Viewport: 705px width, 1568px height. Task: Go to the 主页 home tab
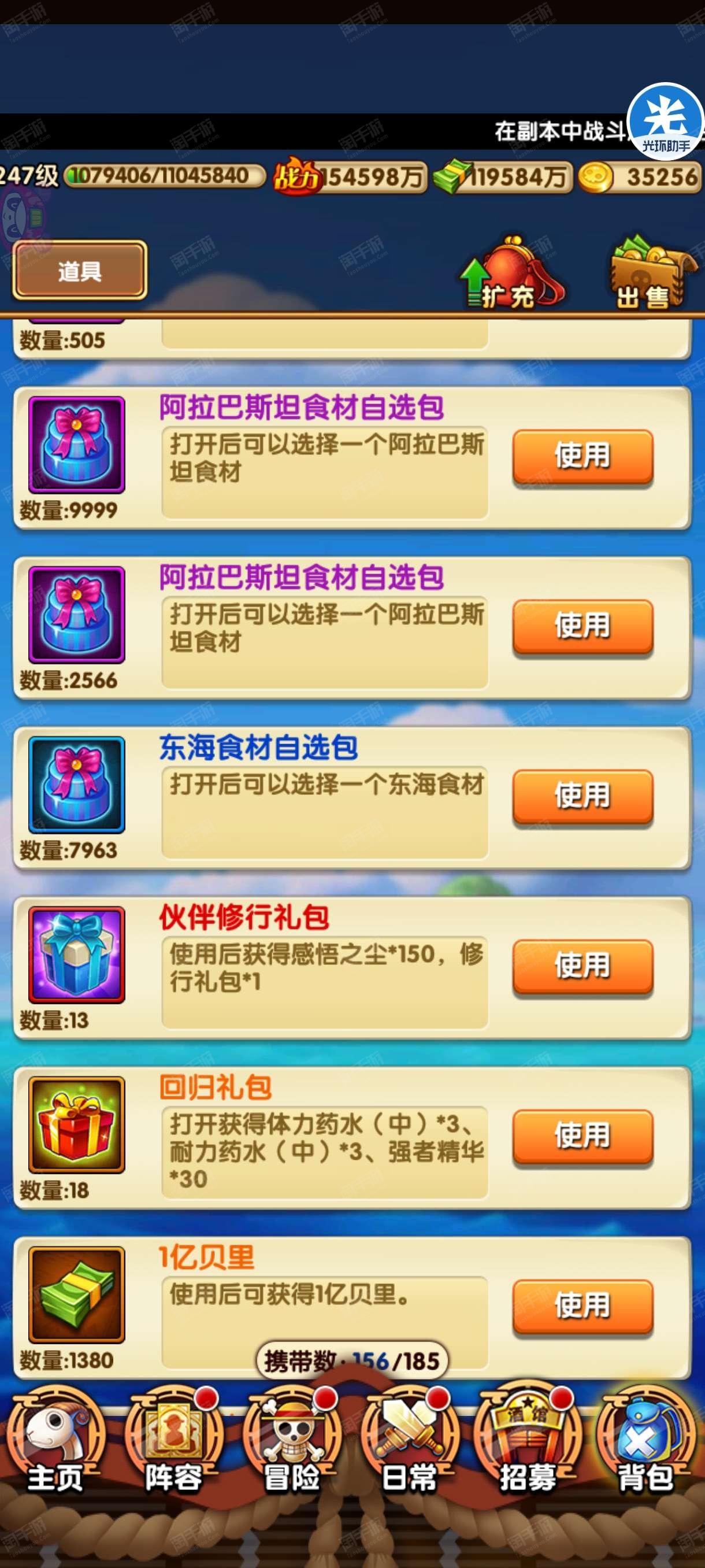[56, 1441]
